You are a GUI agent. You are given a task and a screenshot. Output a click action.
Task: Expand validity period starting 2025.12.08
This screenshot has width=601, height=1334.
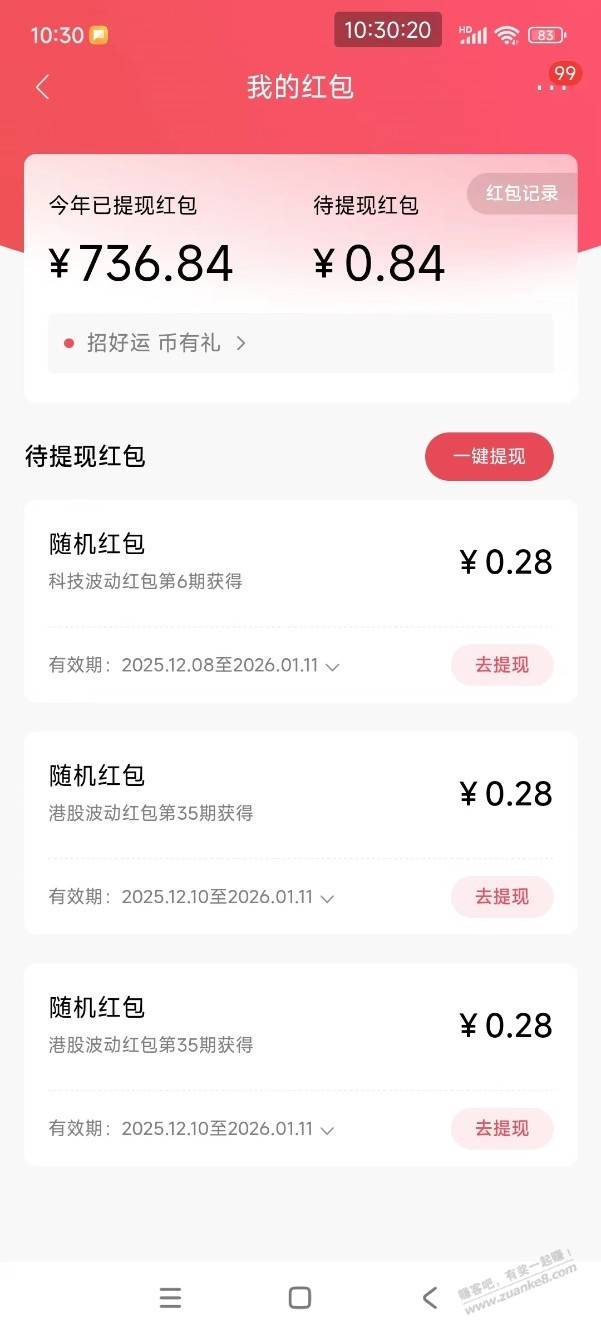pyautogui.click(x=332, y=667)
